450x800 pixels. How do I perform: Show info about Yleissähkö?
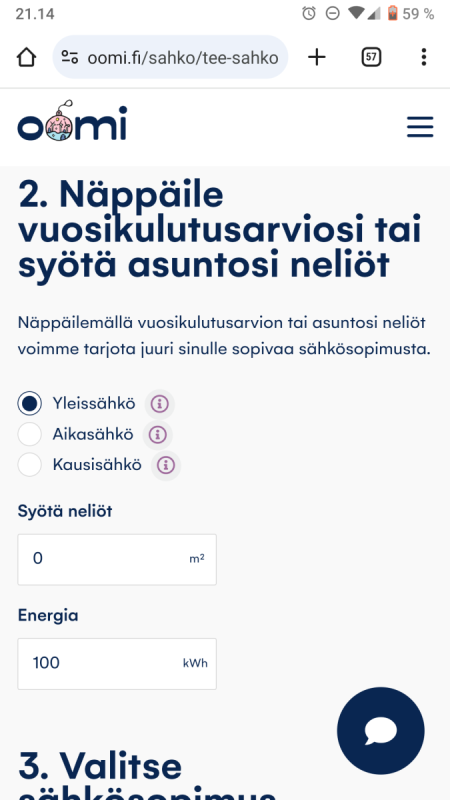coord(160,404)
